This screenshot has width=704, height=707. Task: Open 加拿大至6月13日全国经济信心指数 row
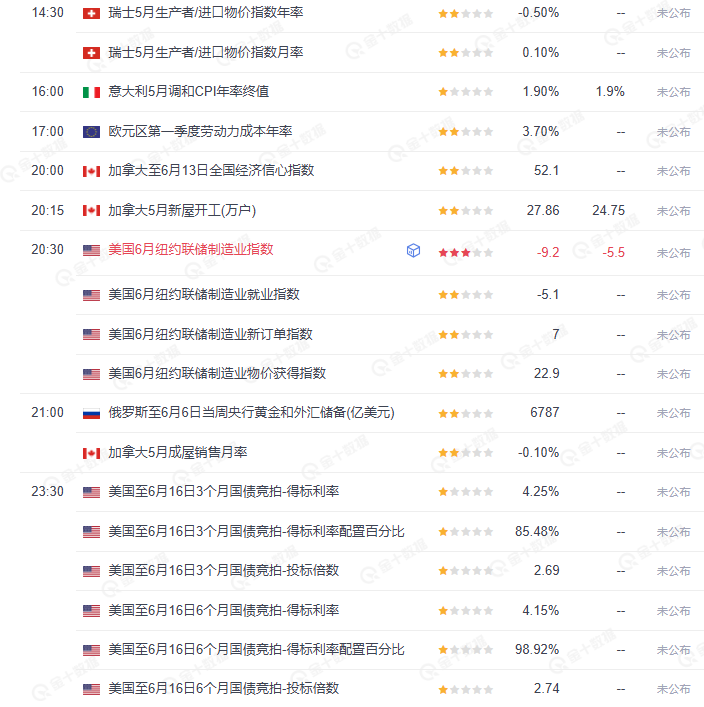pyautogui.click(x=211, y=171)
